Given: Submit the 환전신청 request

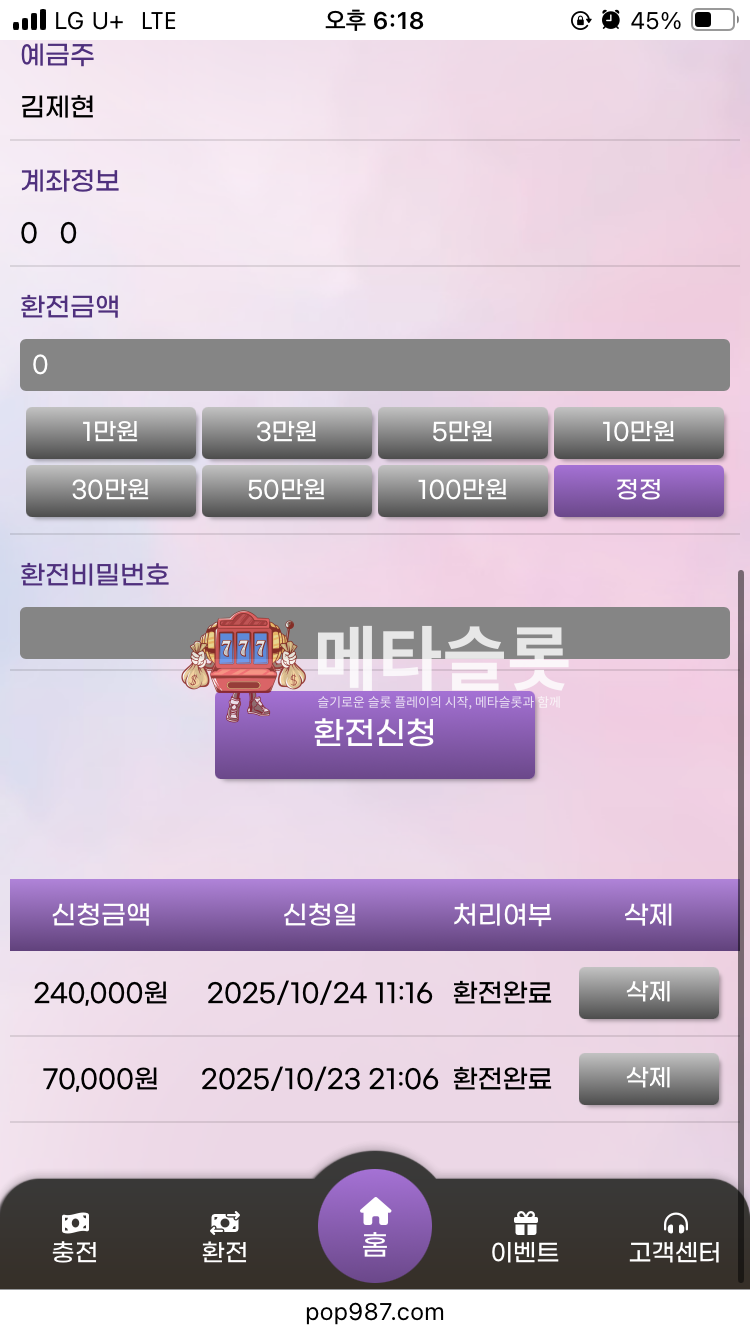Looking at the screenshot, I should [374, 735].
